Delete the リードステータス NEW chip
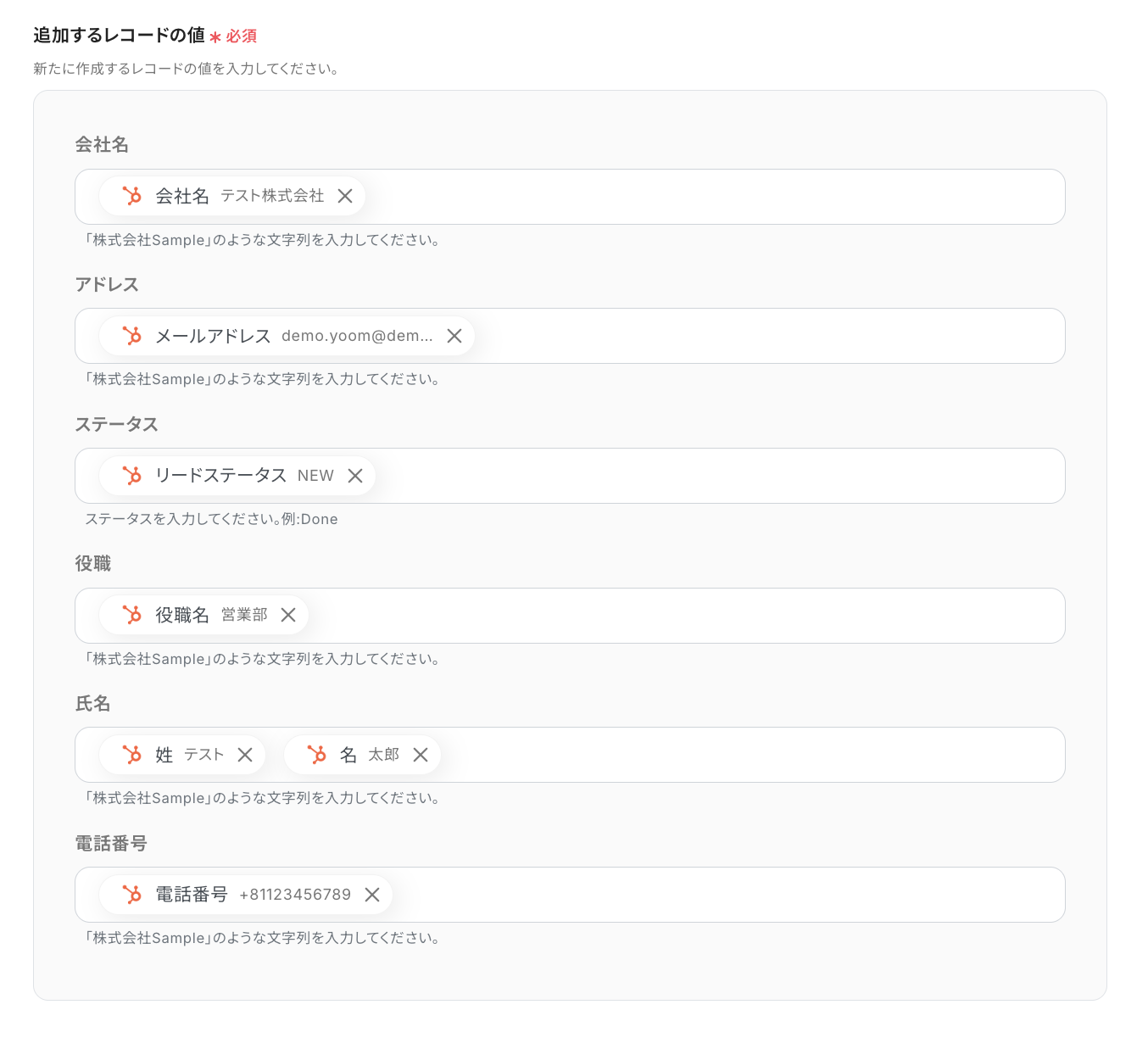 point(355,476)
